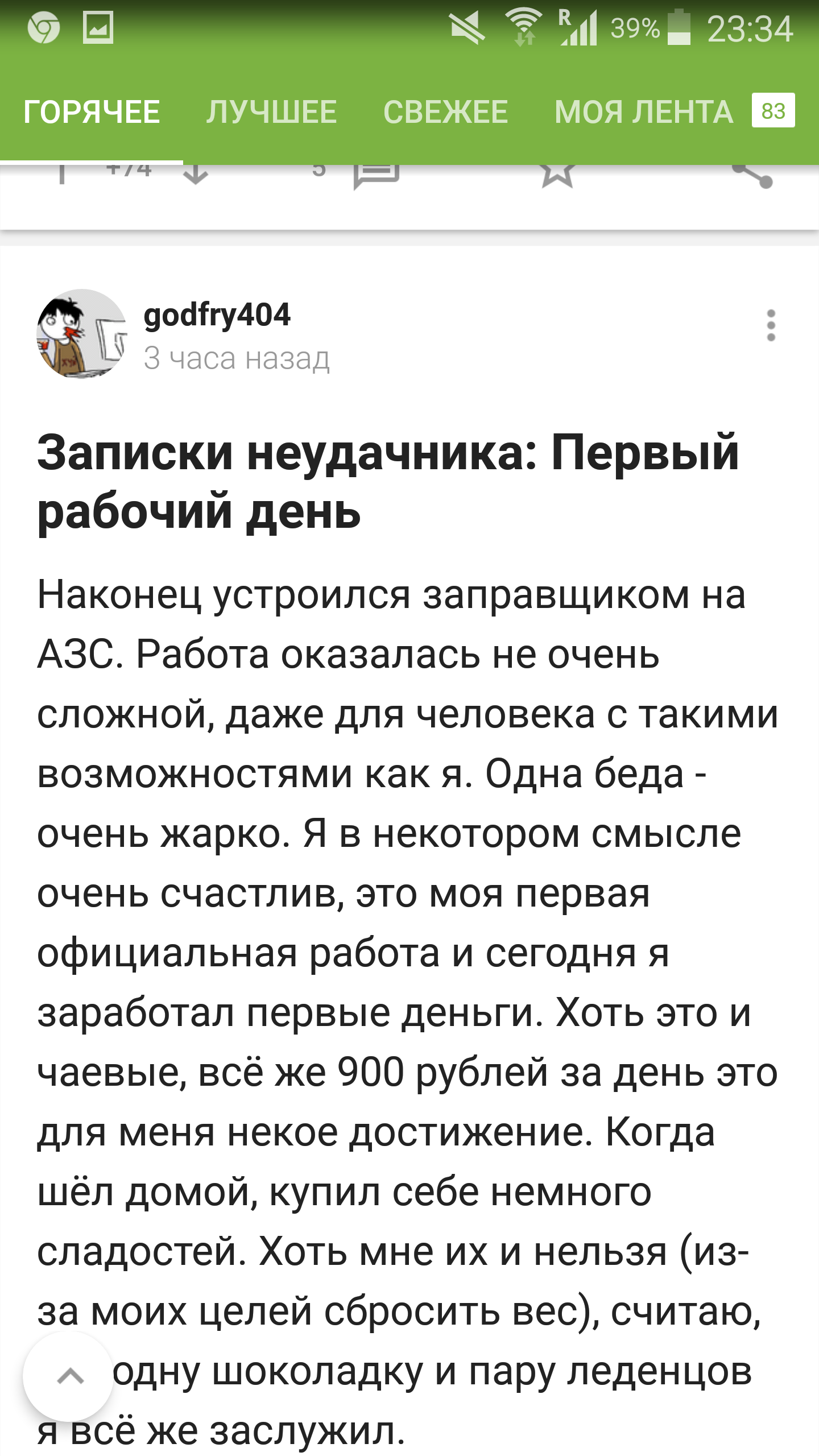Share the previous post
Screen dimensions: 819x1456
[x=752, y=175]
